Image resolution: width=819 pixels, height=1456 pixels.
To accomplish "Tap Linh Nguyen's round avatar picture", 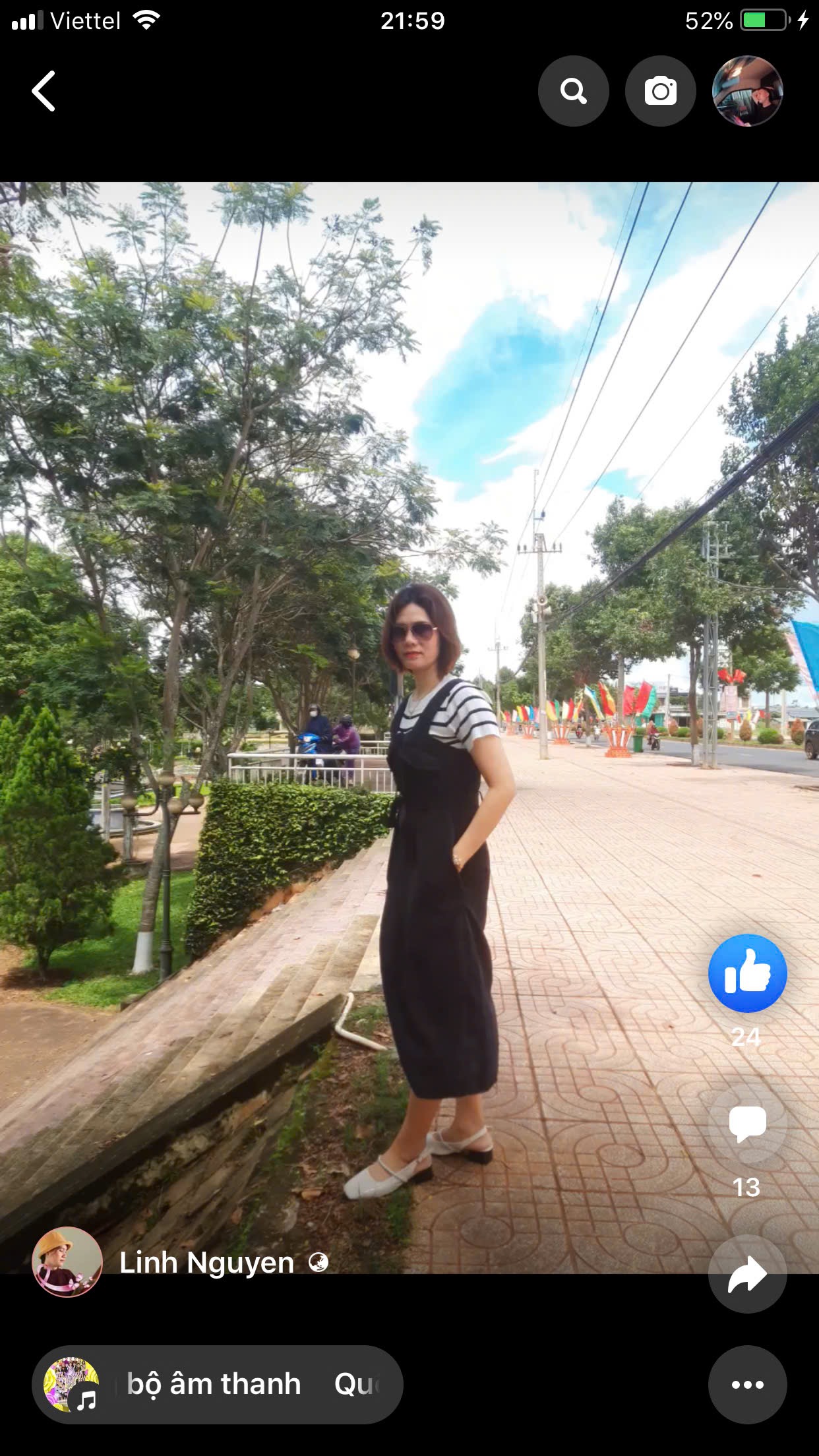I will [67, 1262].
